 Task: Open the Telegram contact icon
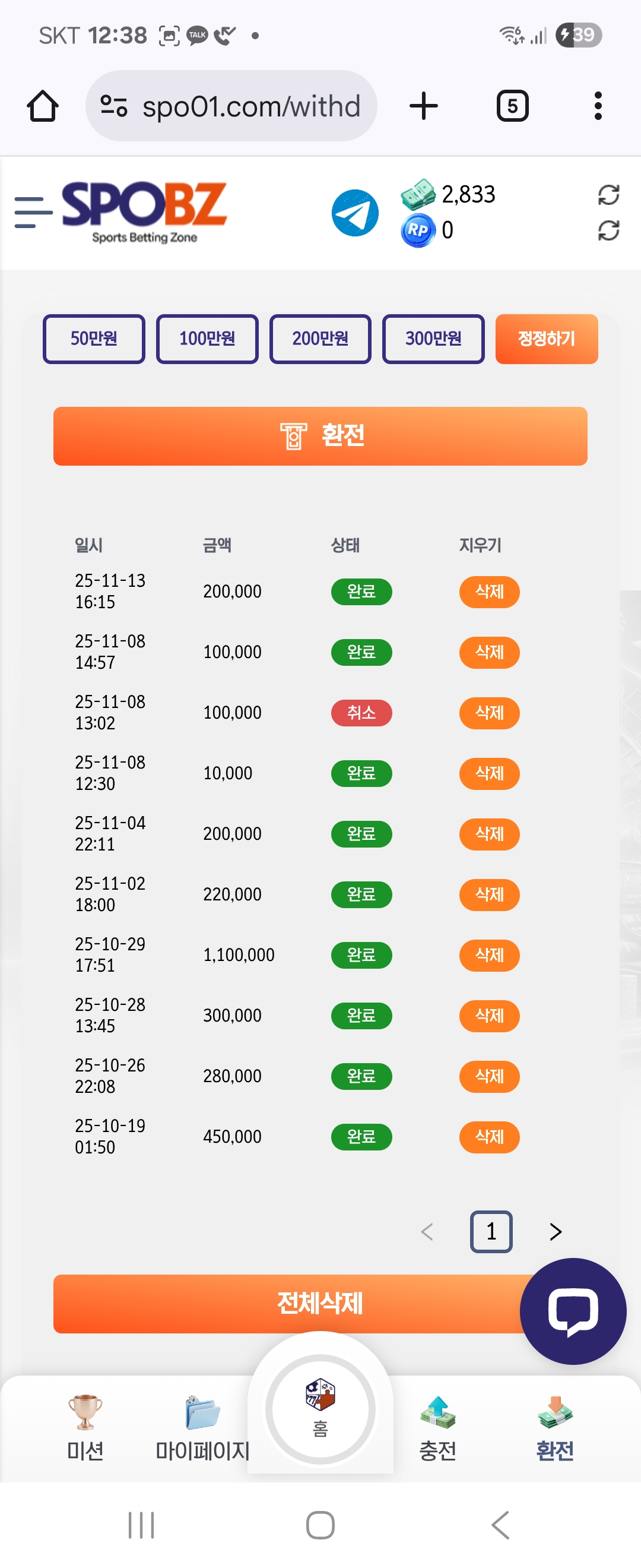(354, 213)
